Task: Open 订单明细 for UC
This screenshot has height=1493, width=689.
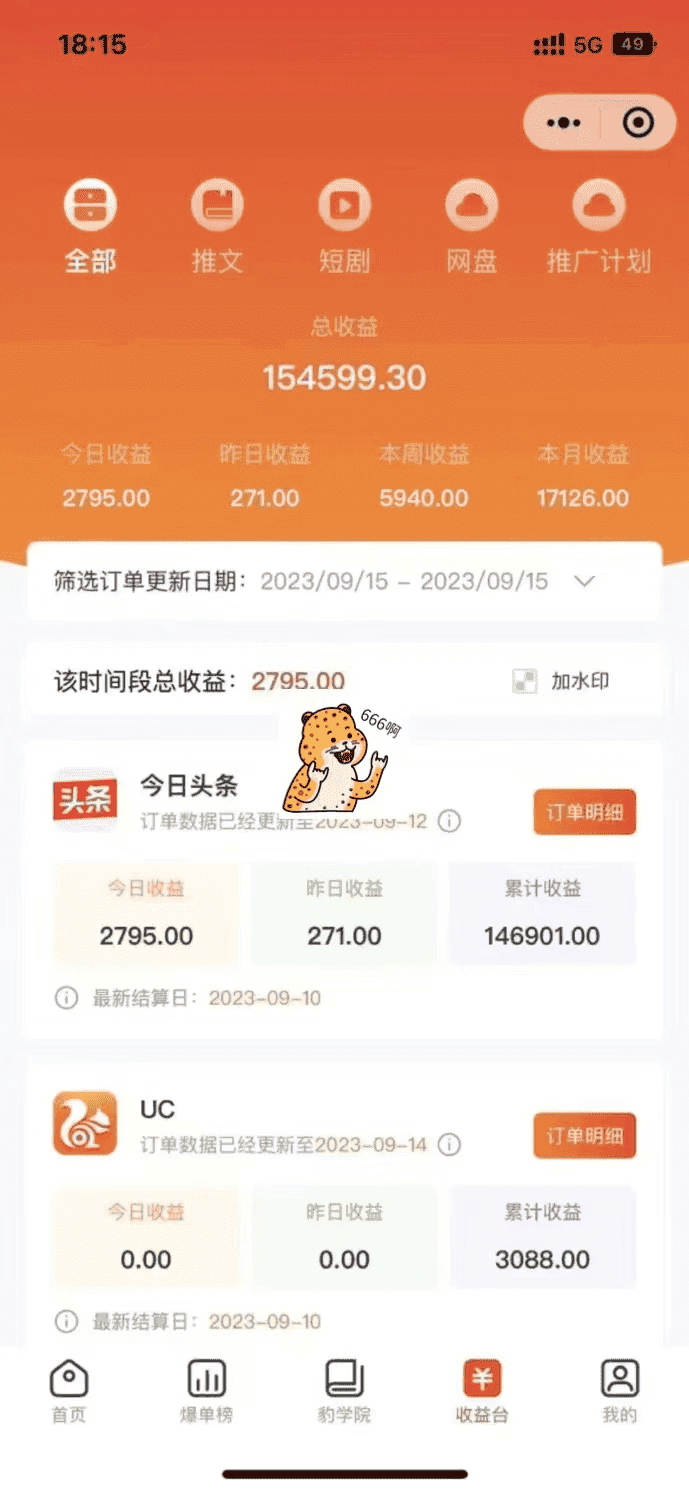Action: click(584, 1135)
